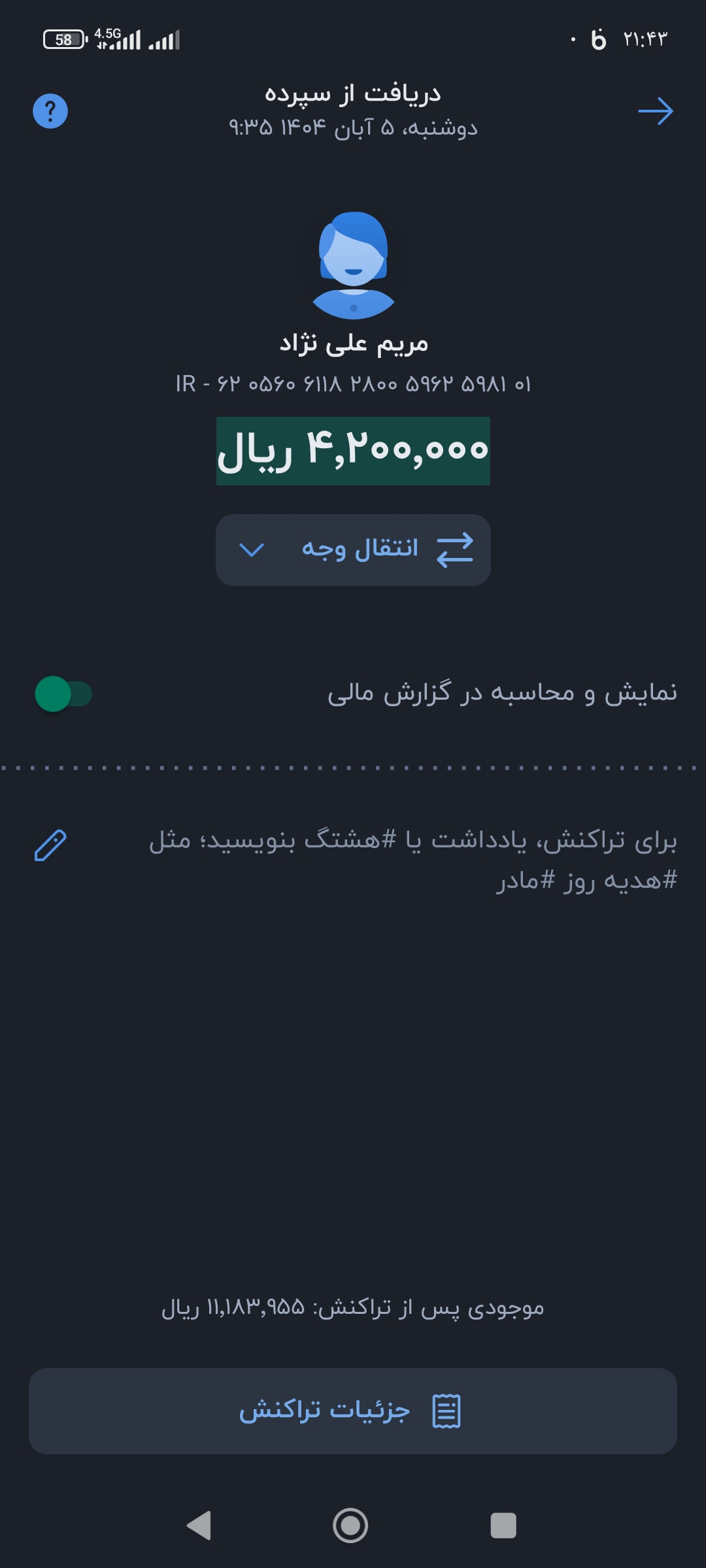
Task: Open the help question mark icon
Action: tap(50, 111)
